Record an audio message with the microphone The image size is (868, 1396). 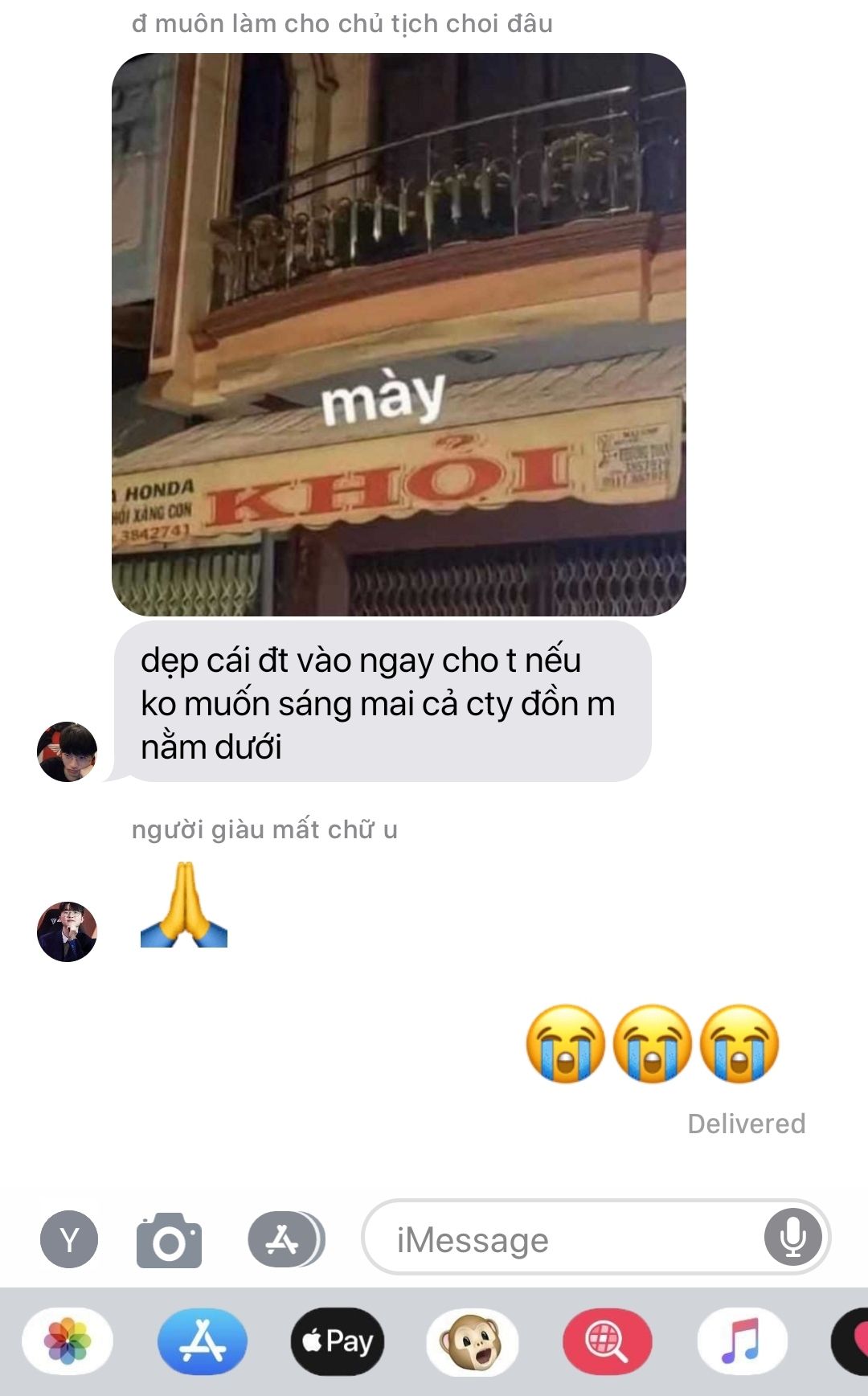click(x=792, y=1238)
